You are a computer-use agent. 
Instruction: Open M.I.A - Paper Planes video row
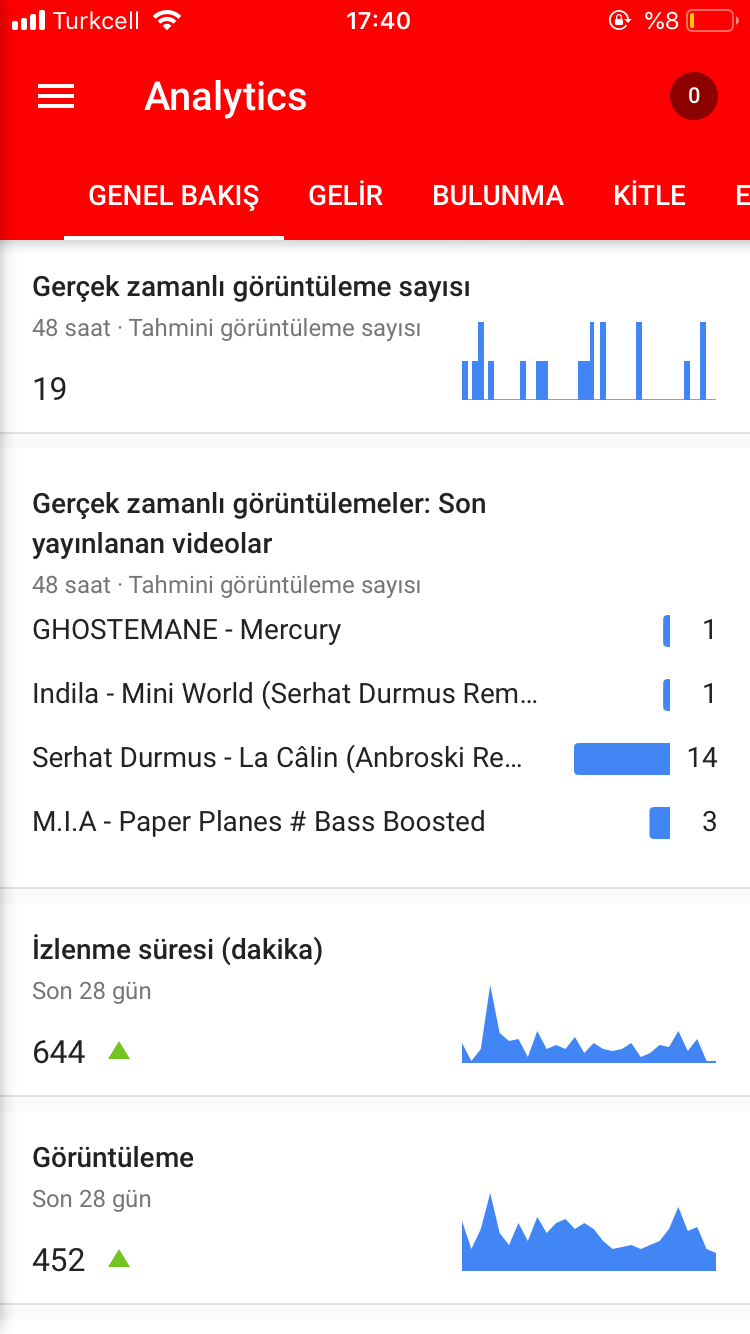tap(375, 822)
